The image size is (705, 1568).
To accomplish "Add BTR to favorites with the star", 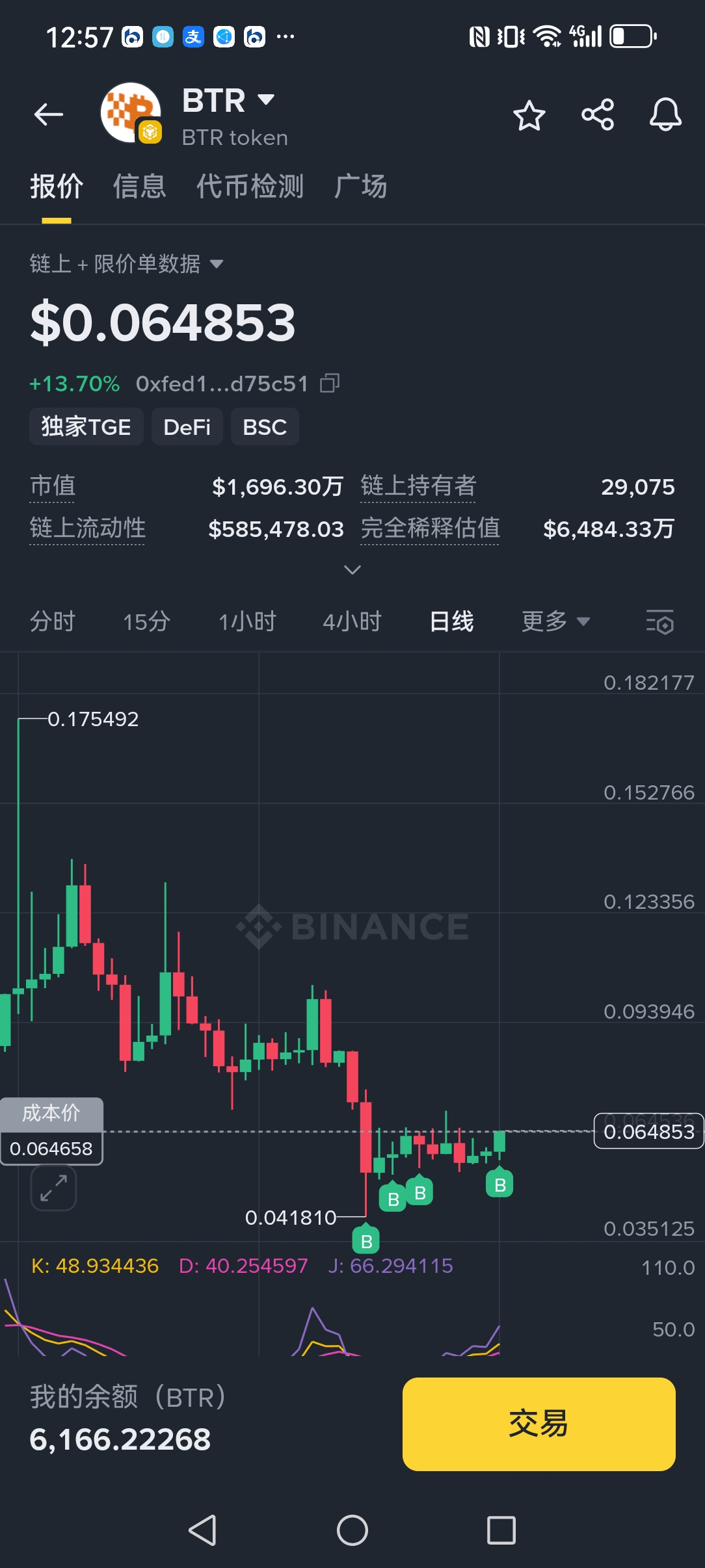I will (x=529, y=116).
